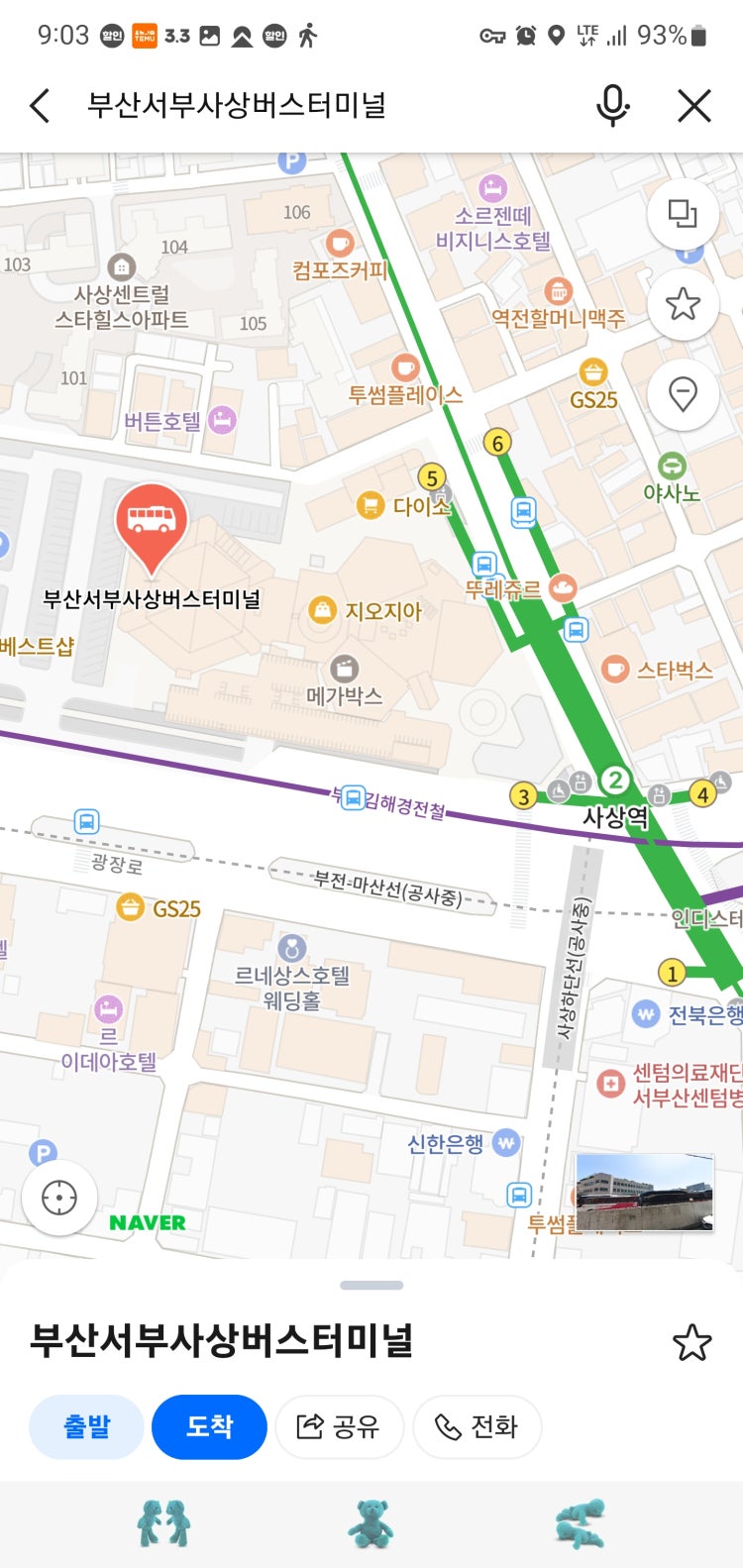Tap the 사상역 exit 3 marker

tap(523, 795)
